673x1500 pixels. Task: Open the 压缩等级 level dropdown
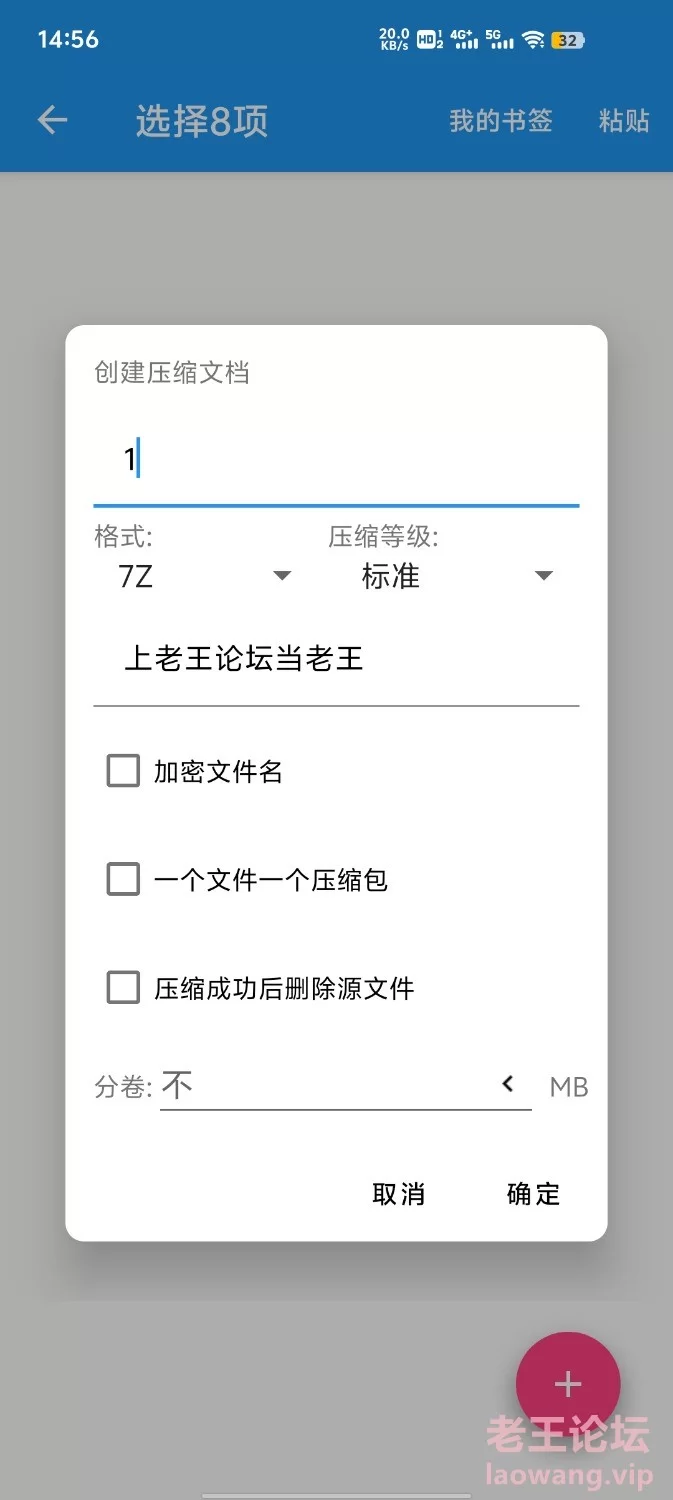coord(456,576)
